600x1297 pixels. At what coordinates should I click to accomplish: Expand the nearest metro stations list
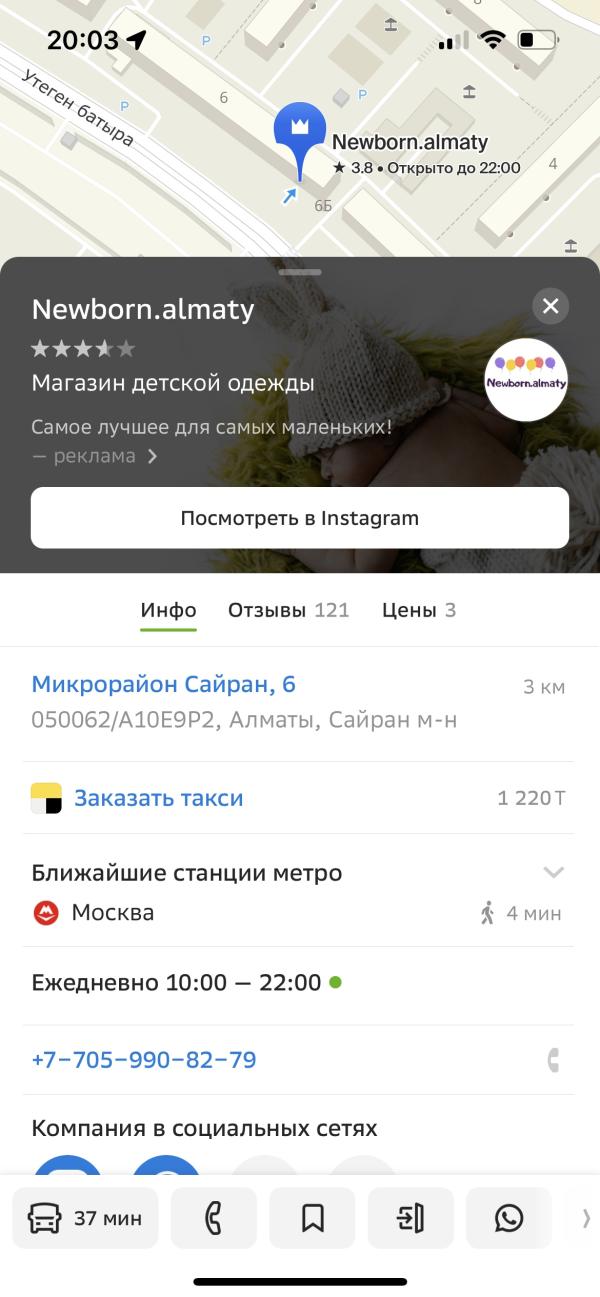[553, 872]
